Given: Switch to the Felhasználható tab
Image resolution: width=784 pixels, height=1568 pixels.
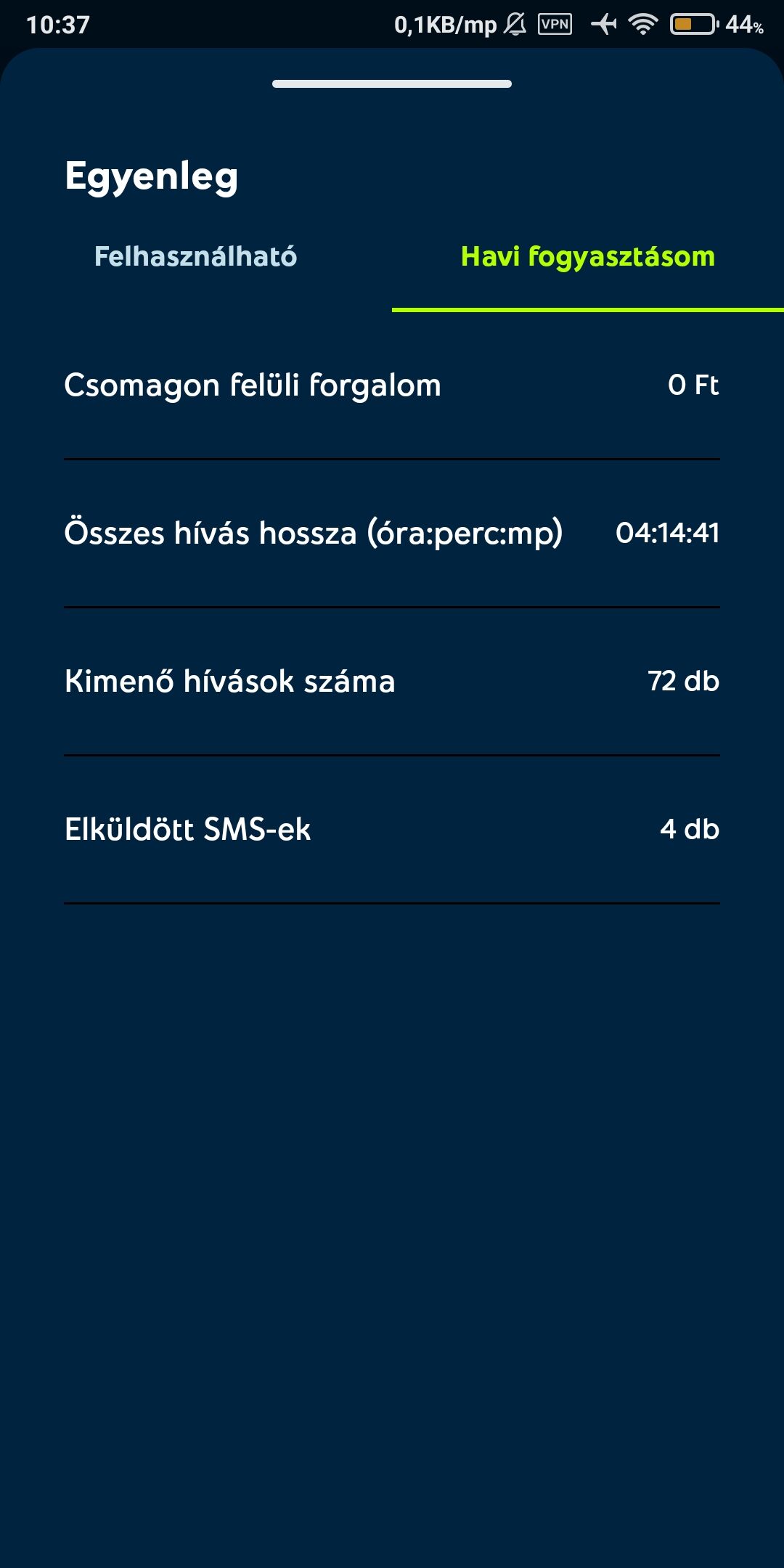Looking at the screenshot, I should pos(196,257).
